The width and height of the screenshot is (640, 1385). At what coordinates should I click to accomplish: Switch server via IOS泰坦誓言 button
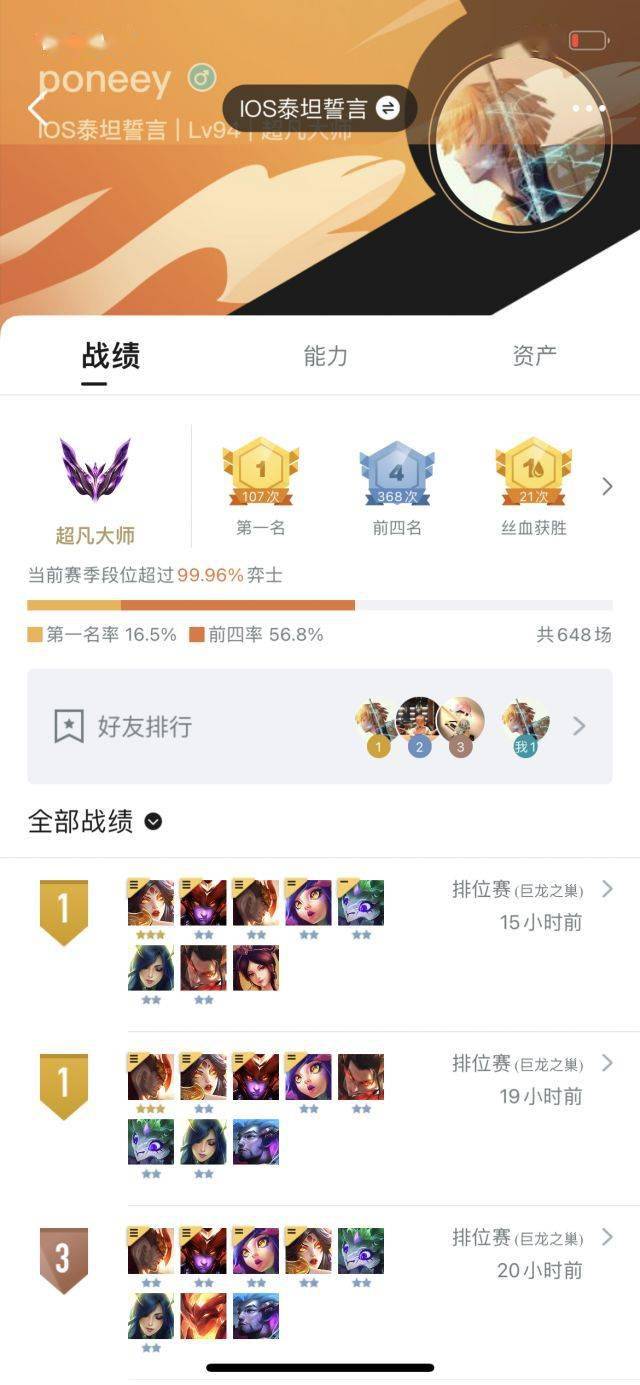tap(319, 108)
